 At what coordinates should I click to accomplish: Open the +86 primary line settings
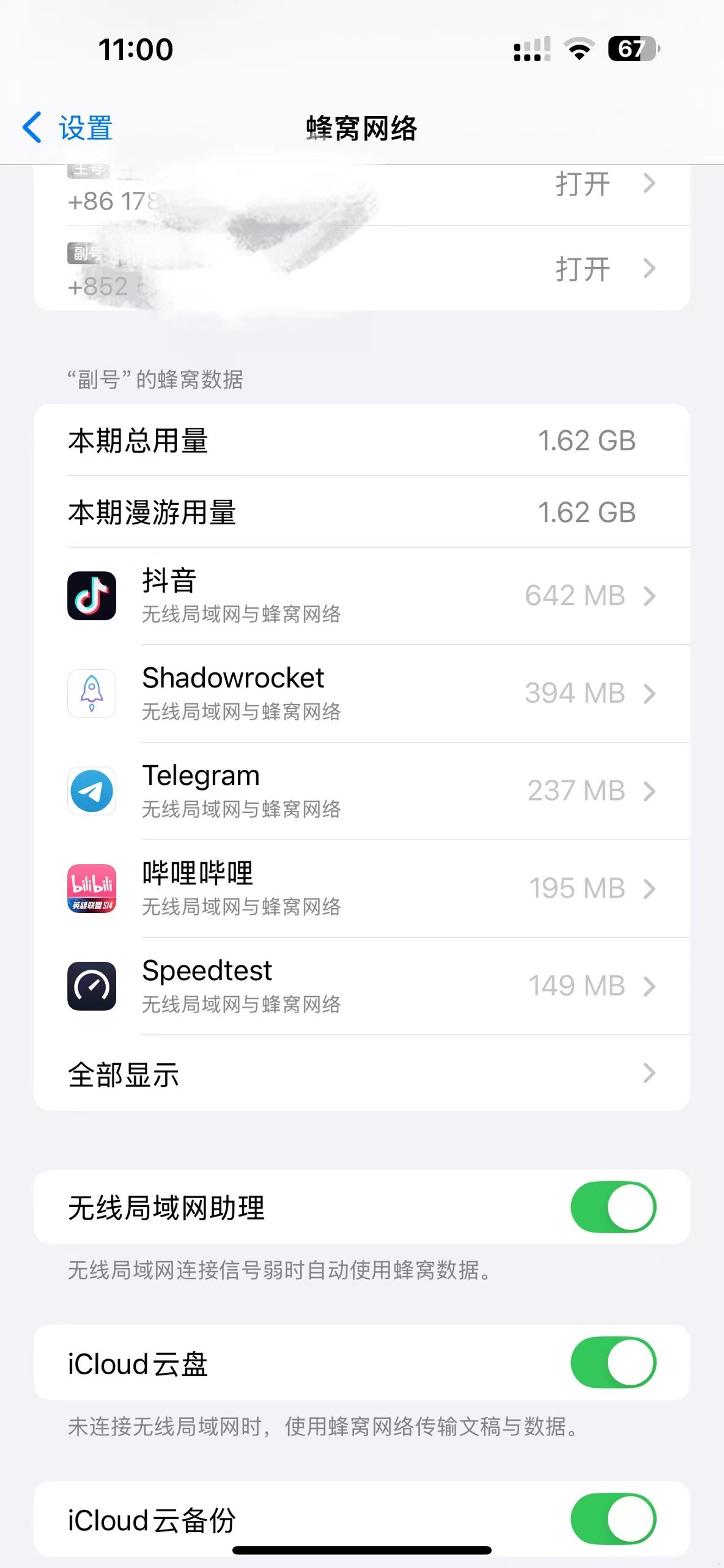[x=361, y=189]
